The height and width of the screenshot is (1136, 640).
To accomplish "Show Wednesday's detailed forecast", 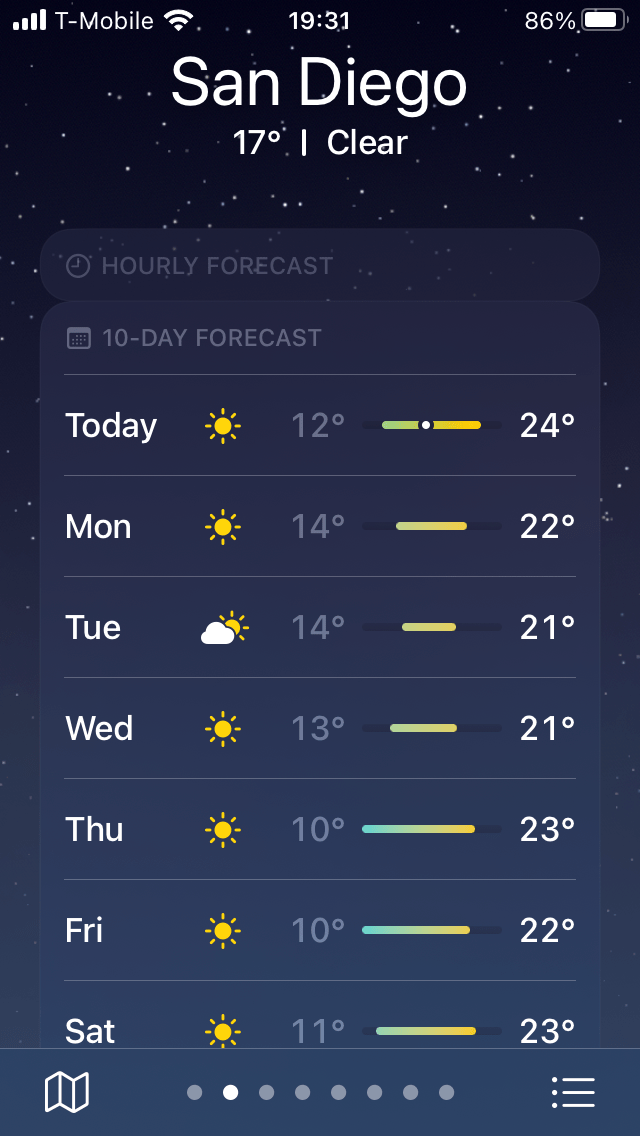I will pyautogui.click(x=320, y=729).
